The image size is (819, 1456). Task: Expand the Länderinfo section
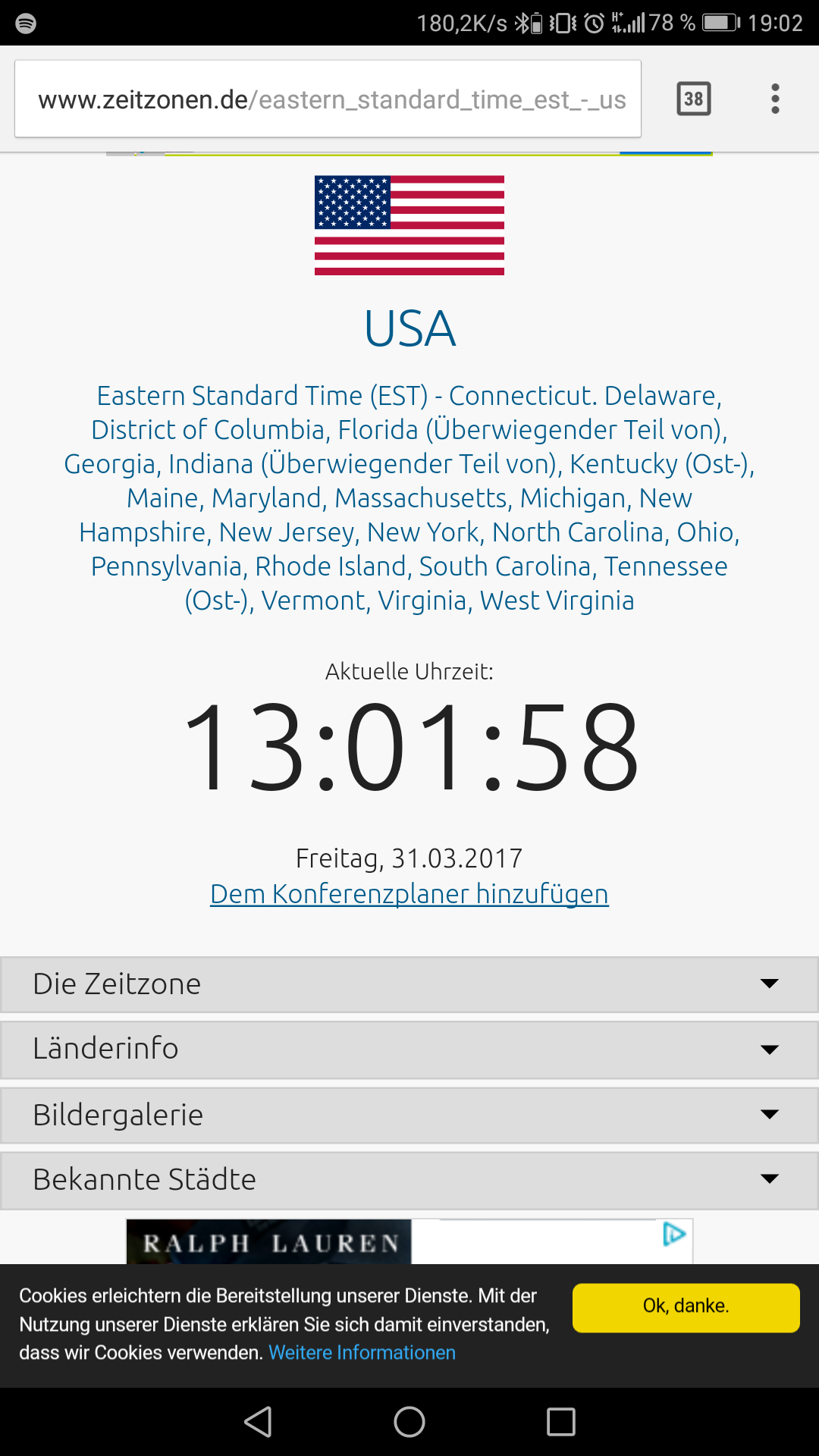[409, 1050]
